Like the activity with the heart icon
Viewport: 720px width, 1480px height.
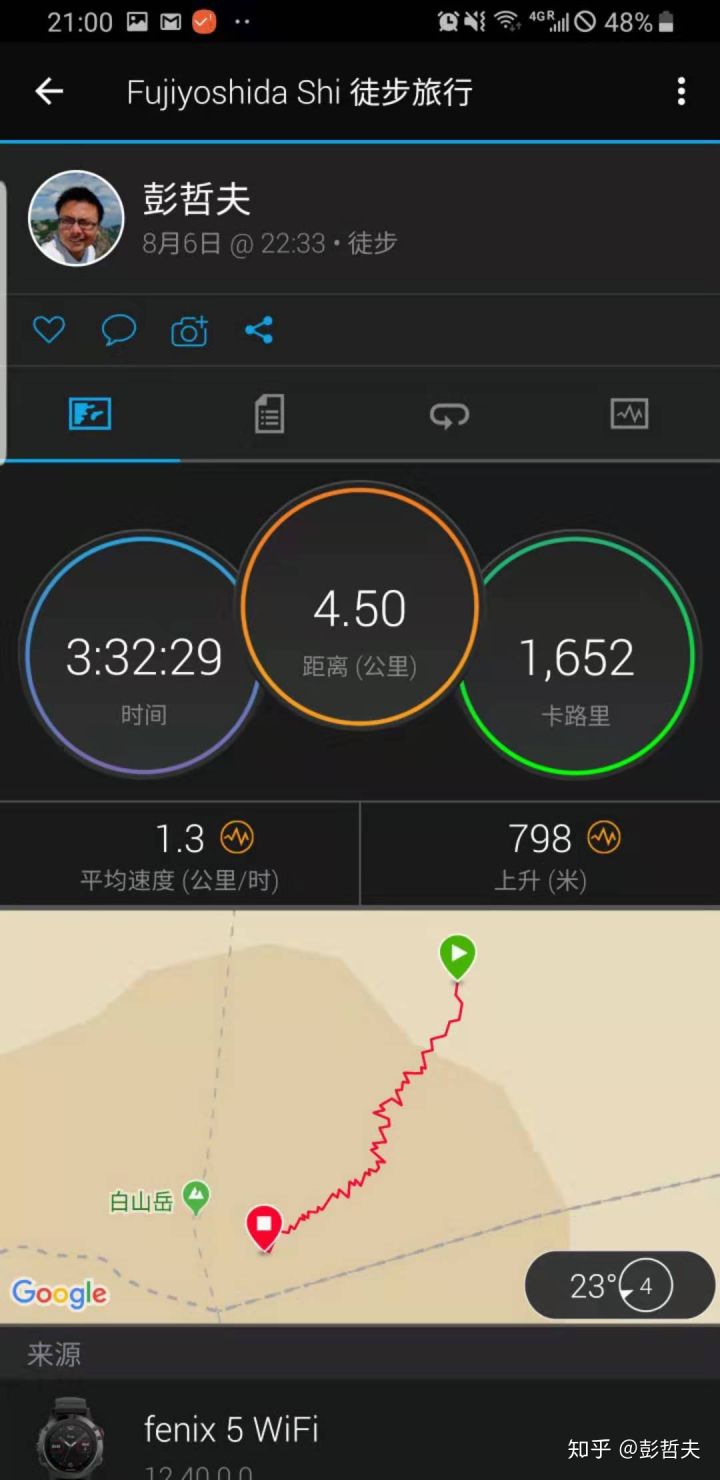coord(48,330)
